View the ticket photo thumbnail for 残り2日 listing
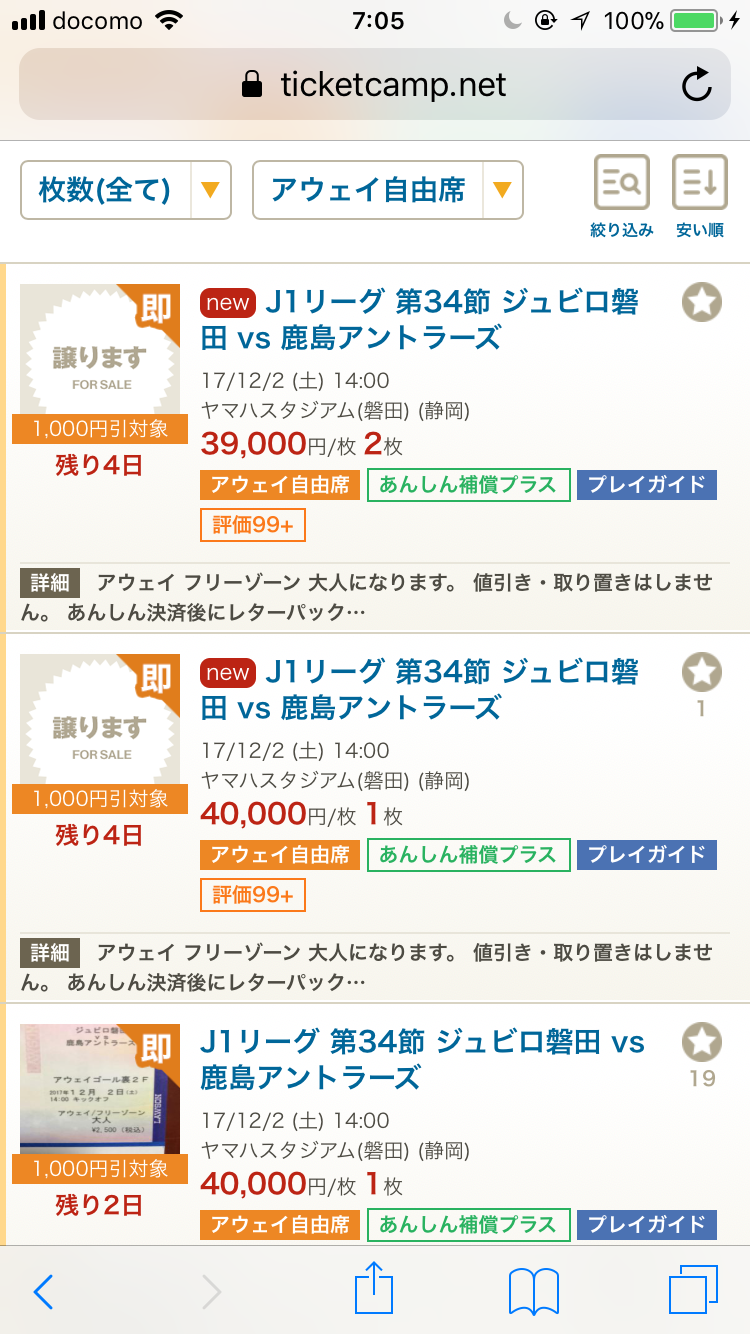Screen dimensions: 750x1334 pos(100,1088)
